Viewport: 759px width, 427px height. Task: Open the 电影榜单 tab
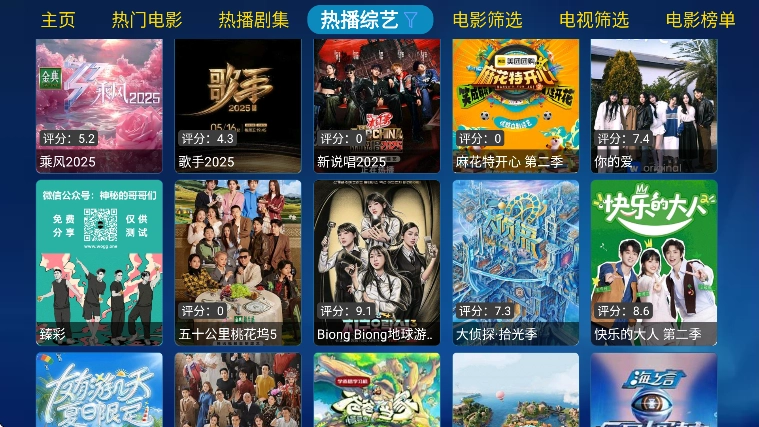tap(700, 20)
